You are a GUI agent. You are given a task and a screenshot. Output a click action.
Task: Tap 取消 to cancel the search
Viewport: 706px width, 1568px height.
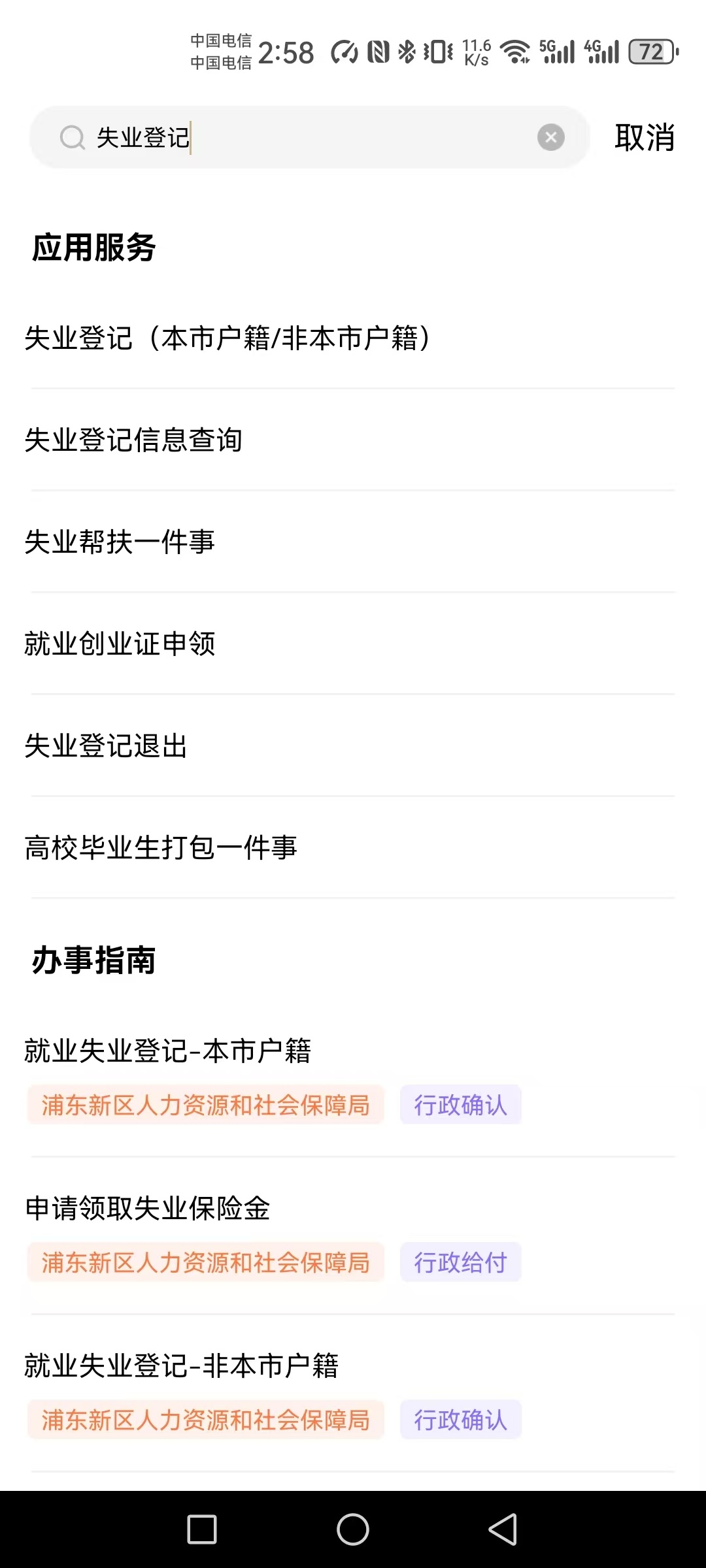pyautogui.click(x=644, y=138)
